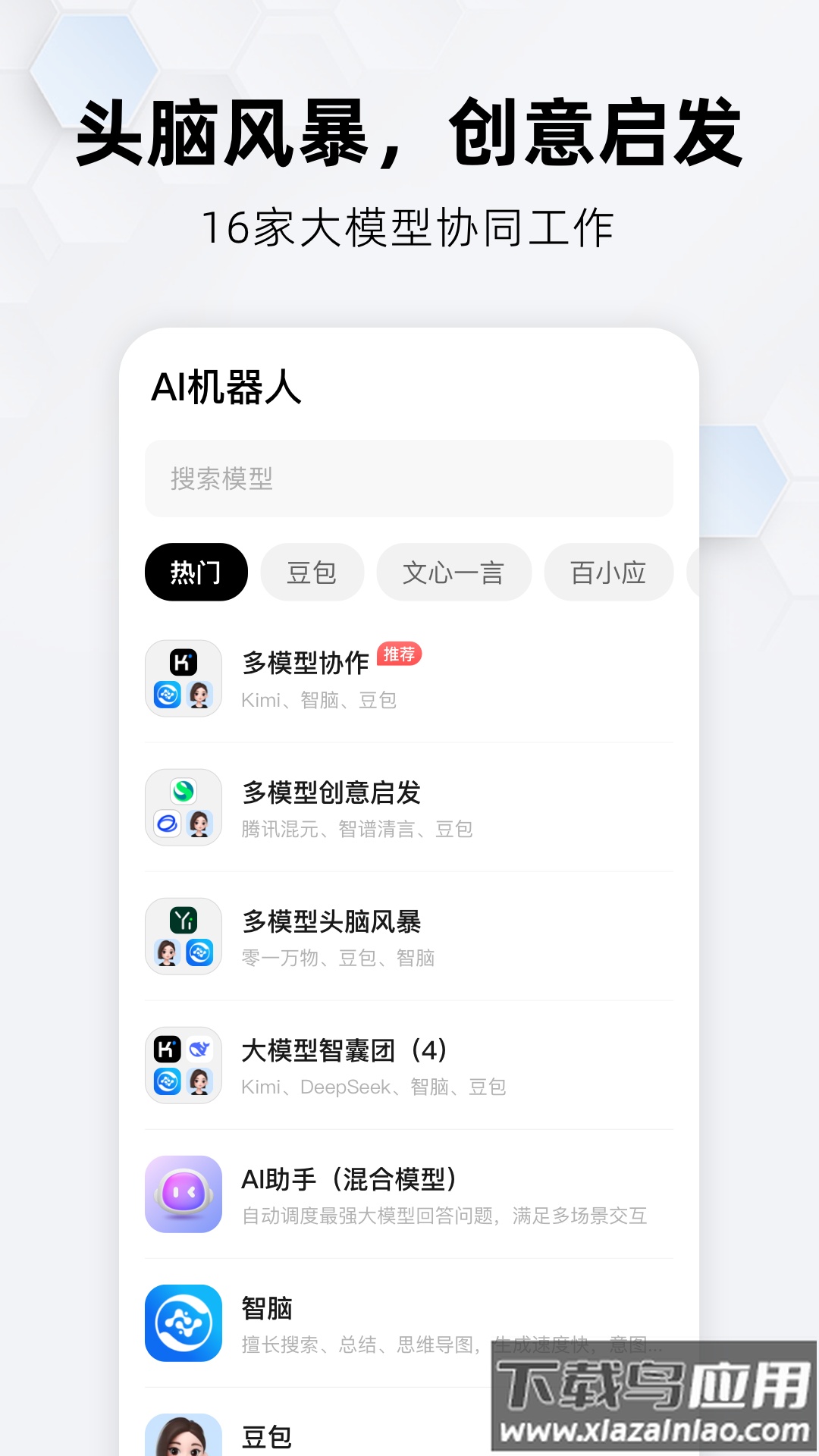
Task: Switch to the 文心一言 category tab
Action: point(453,573)
